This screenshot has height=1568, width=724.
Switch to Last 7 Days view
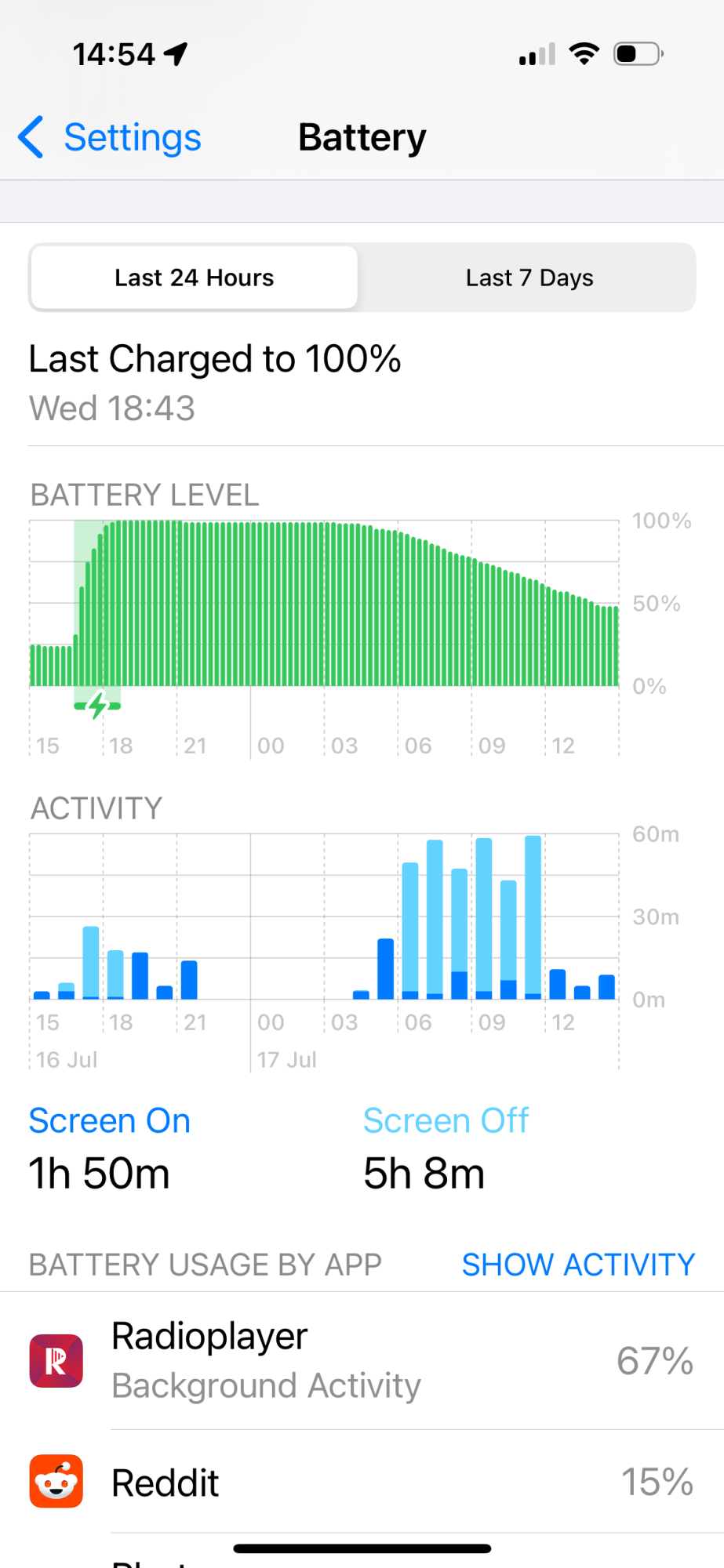[x=529, y=278]
